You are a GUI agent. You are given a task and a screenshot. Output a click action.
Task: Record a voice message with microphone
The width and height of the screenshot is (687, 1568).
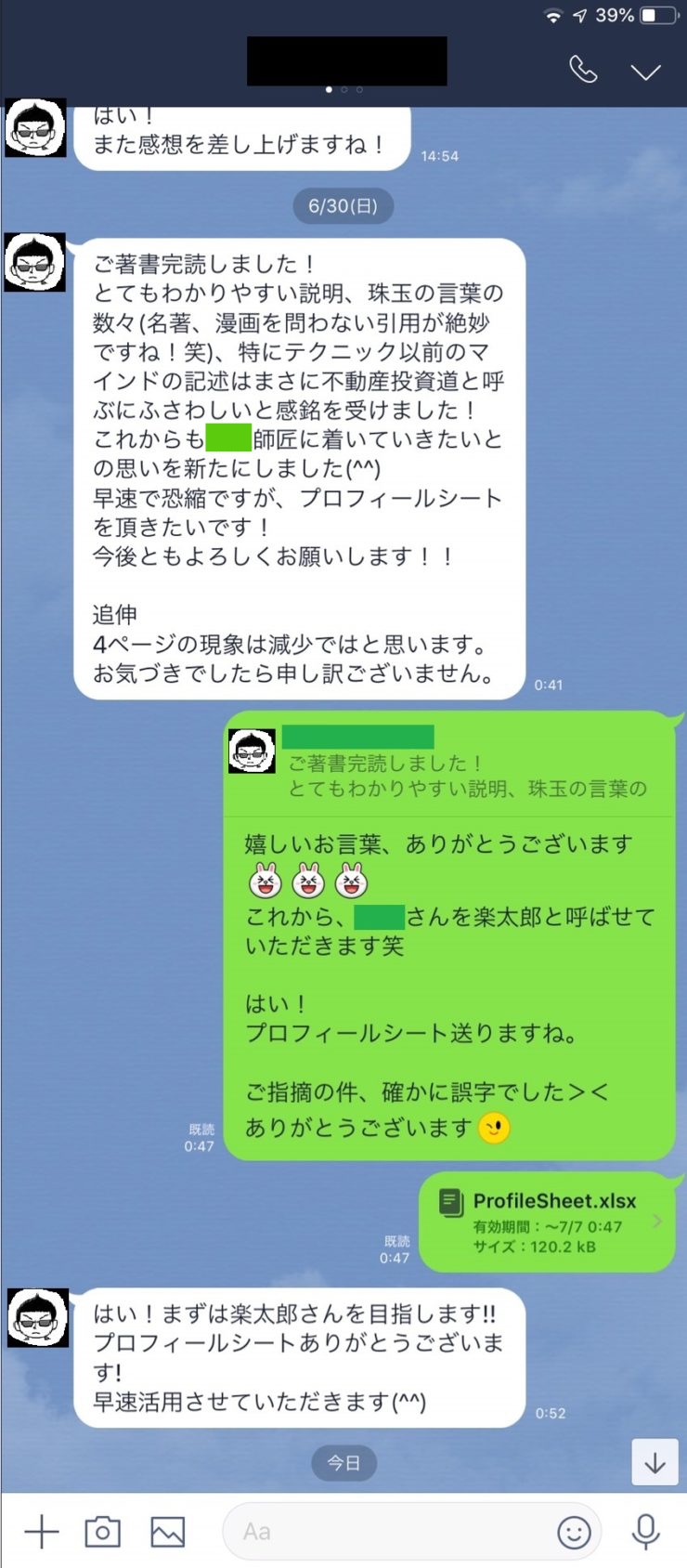(645, 1531)
